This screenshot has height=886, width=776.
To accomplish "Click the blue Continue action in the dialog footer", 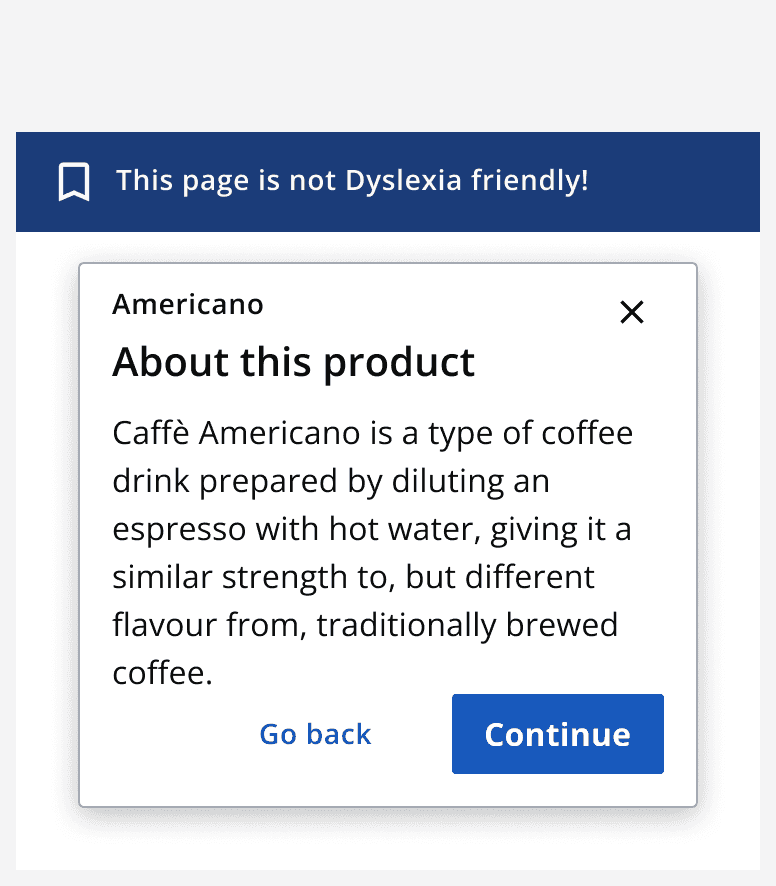I will pos(557,734).
